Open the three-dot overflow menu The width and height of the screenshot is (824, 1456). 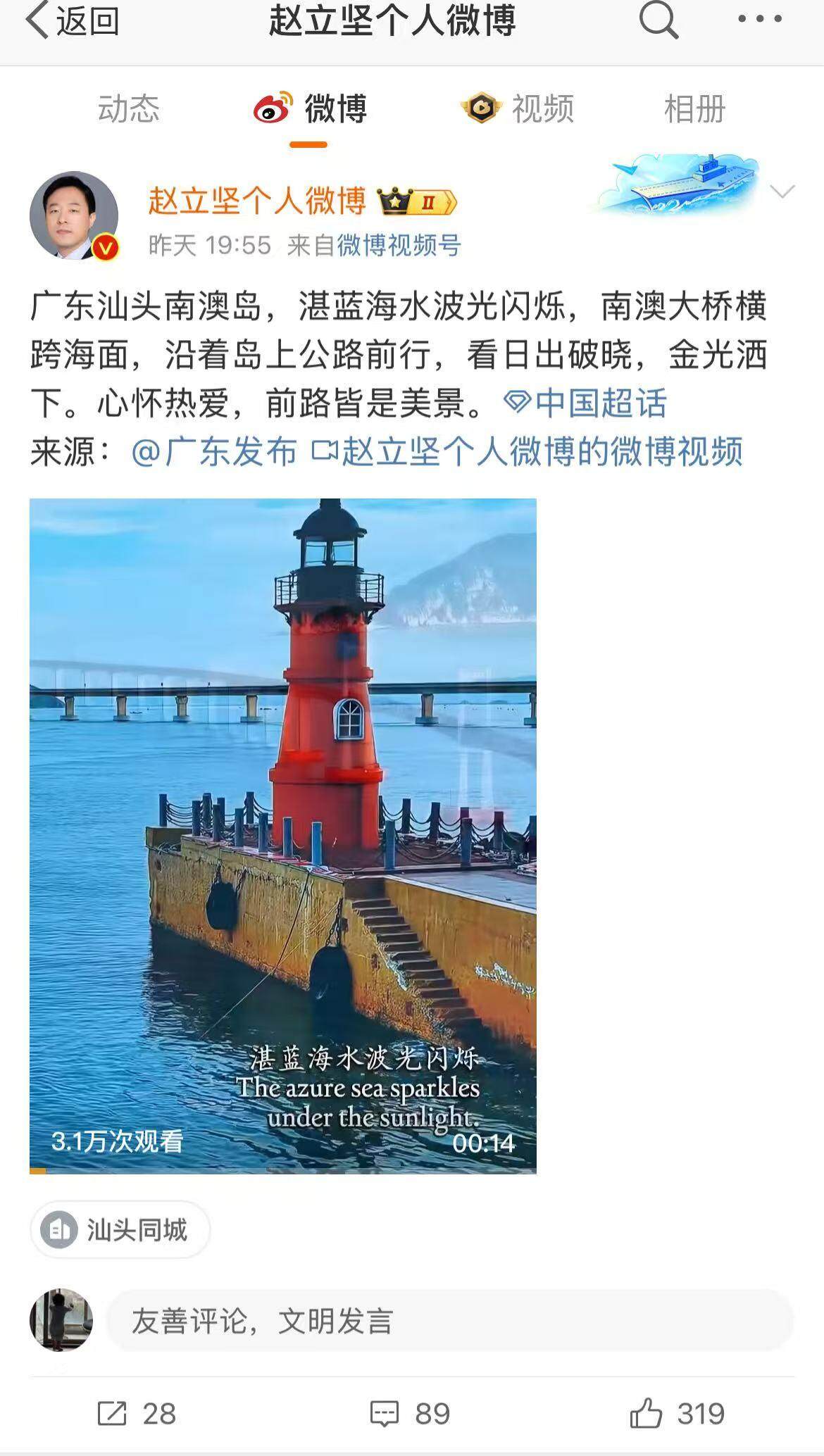click(x=760, y=20)
